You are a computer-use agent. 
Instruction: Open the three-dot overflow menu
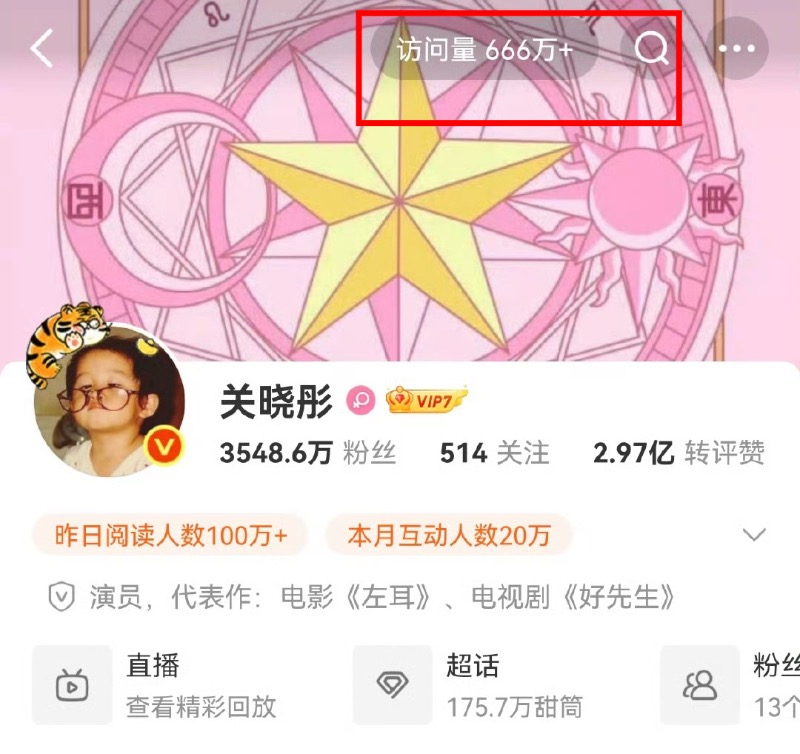click(x=737, y=48)
